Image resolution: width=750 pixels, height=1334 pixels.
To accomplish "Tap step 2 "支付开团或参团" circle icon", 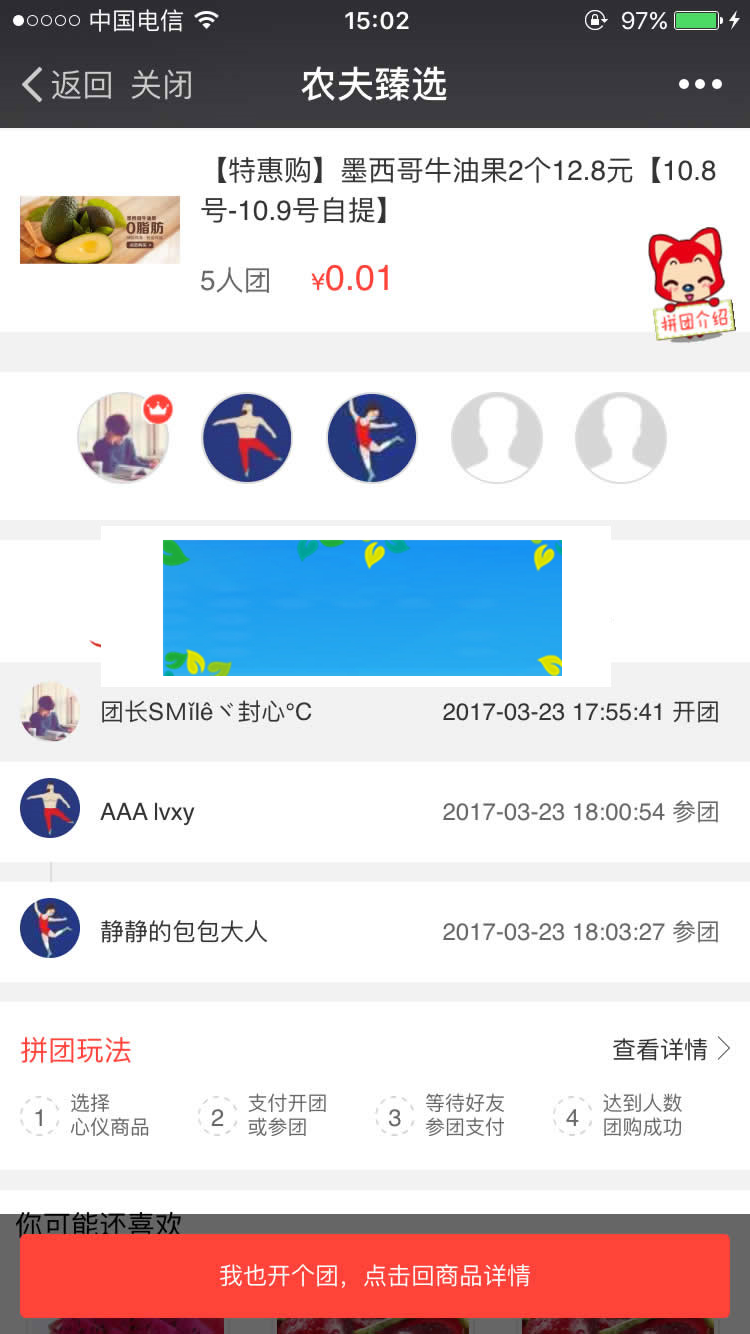I will [217, 1117].
